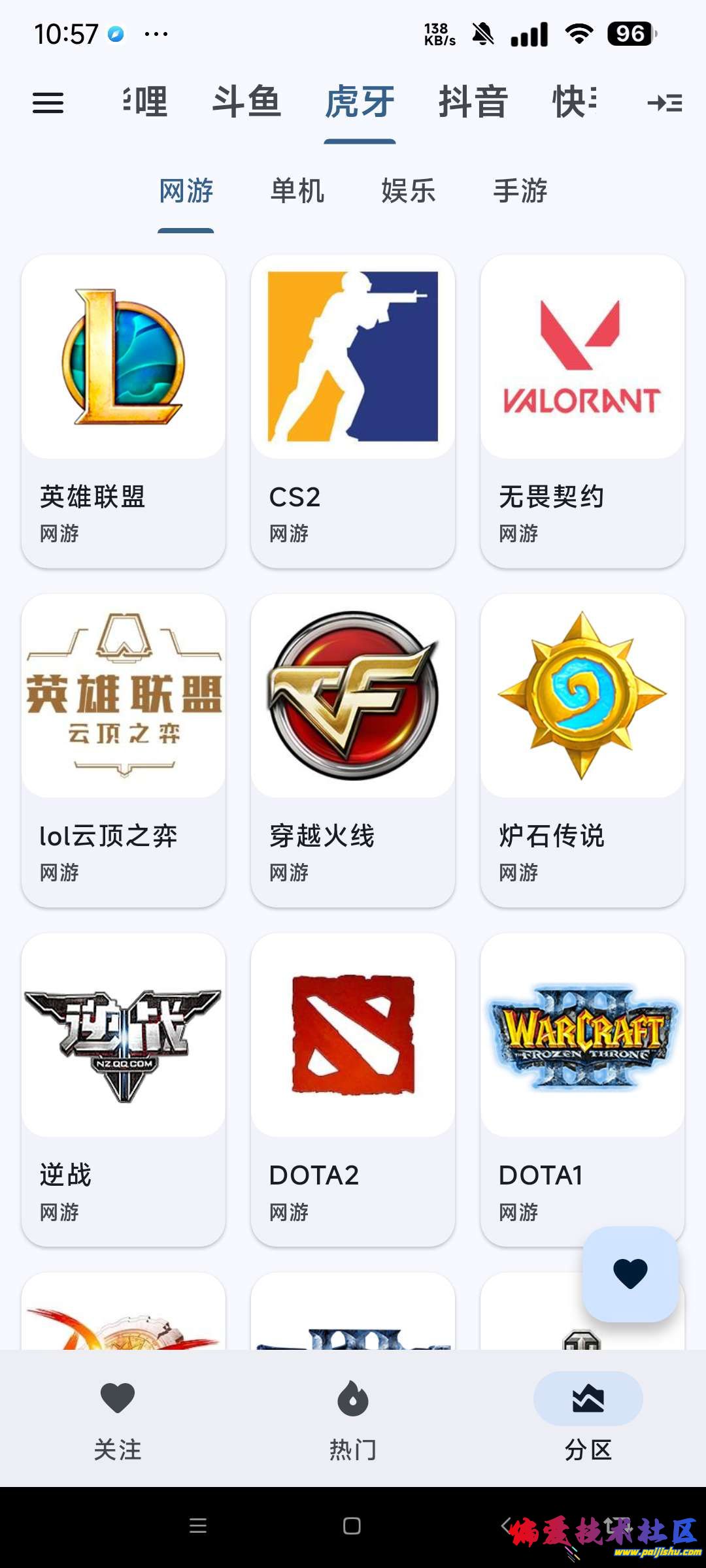This screenshot has height=1568, width=706.
Task: Open the DOTA2 game card
Action: [353, 1088]
